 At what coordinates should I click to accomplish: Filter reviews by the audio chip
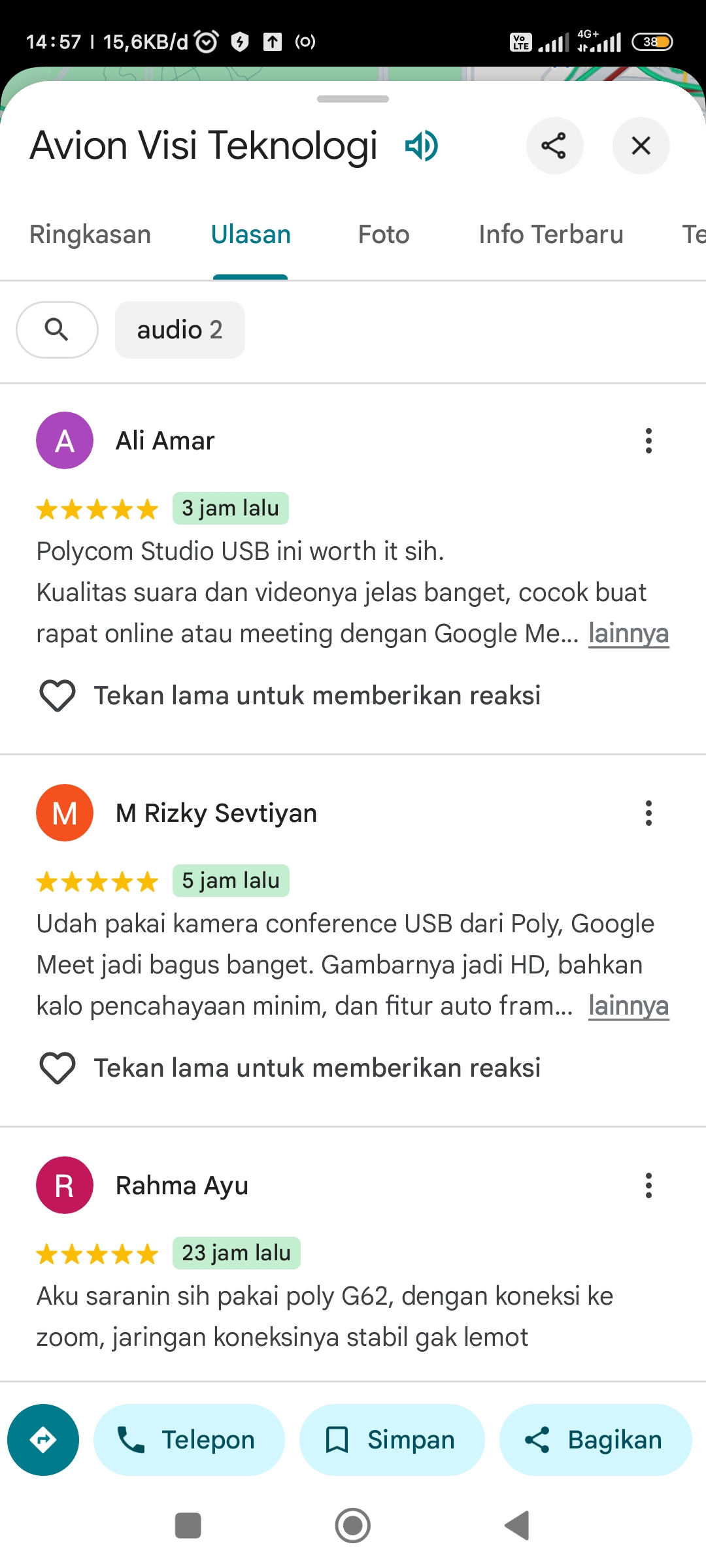tap(180, 329)
